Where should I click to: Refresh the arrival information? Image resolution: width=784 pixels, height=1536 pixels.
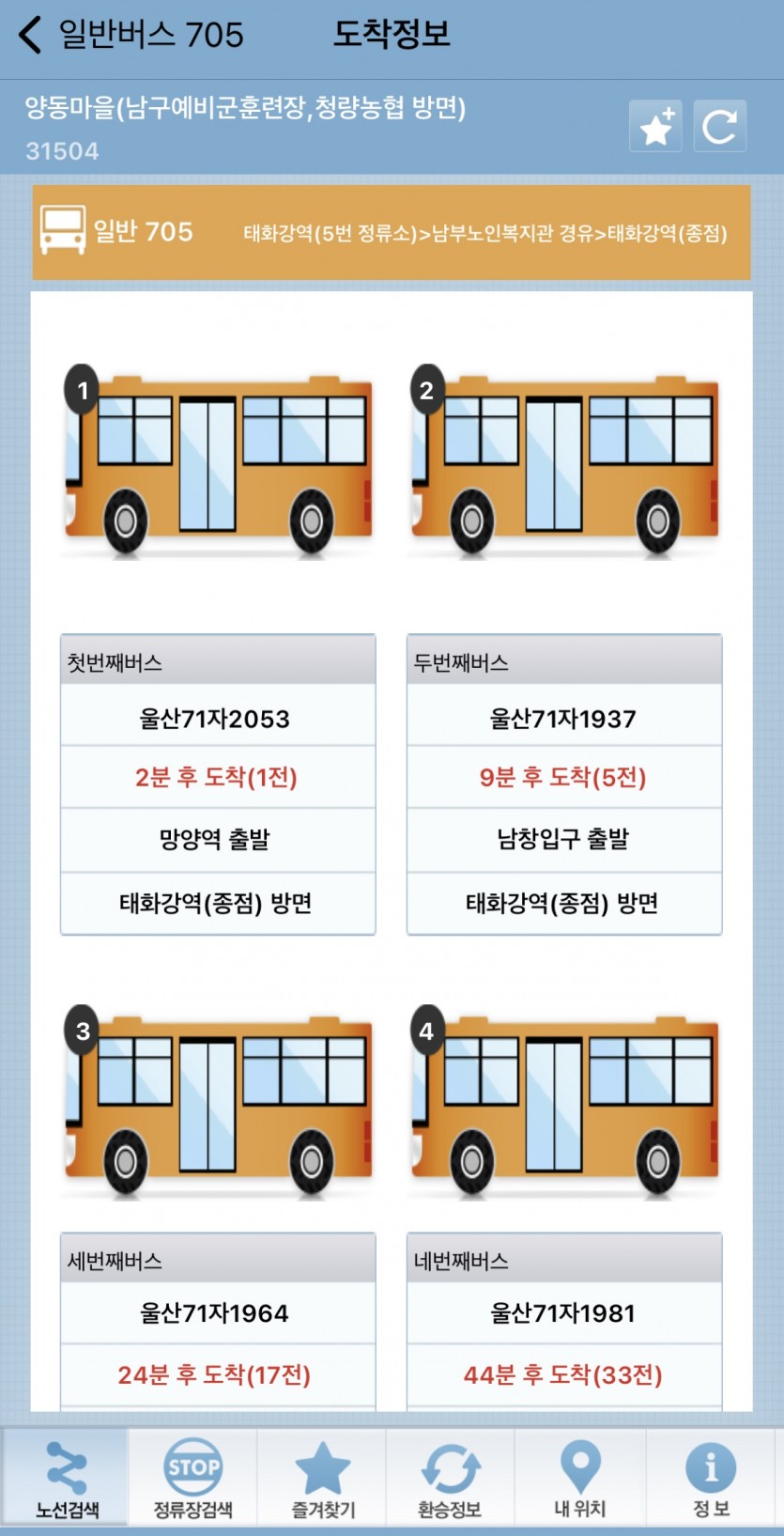point(719,126)
